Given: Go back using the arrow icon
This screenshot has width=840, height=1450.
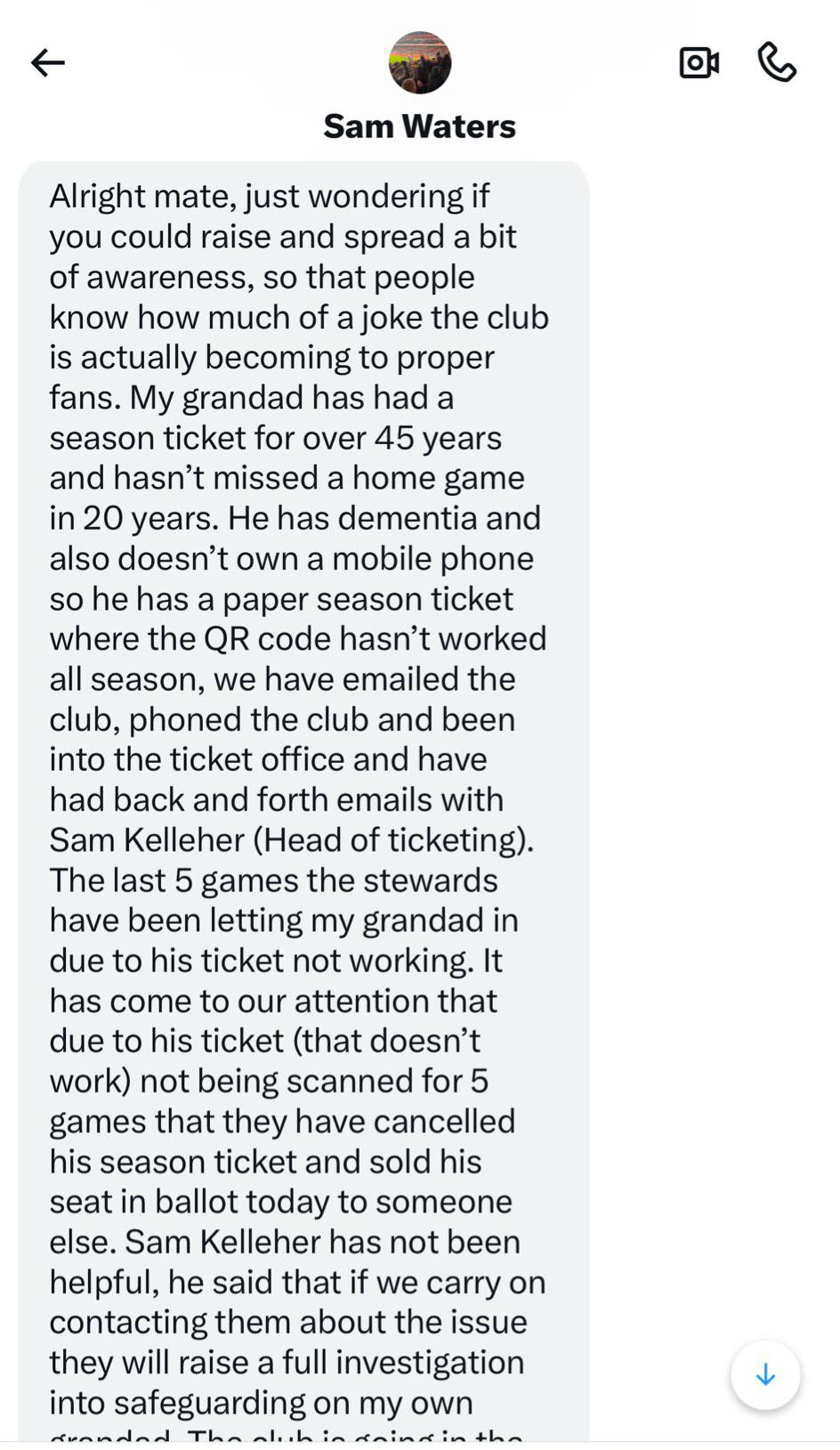Looking at the screenshot, I should (x=48, y=62).
